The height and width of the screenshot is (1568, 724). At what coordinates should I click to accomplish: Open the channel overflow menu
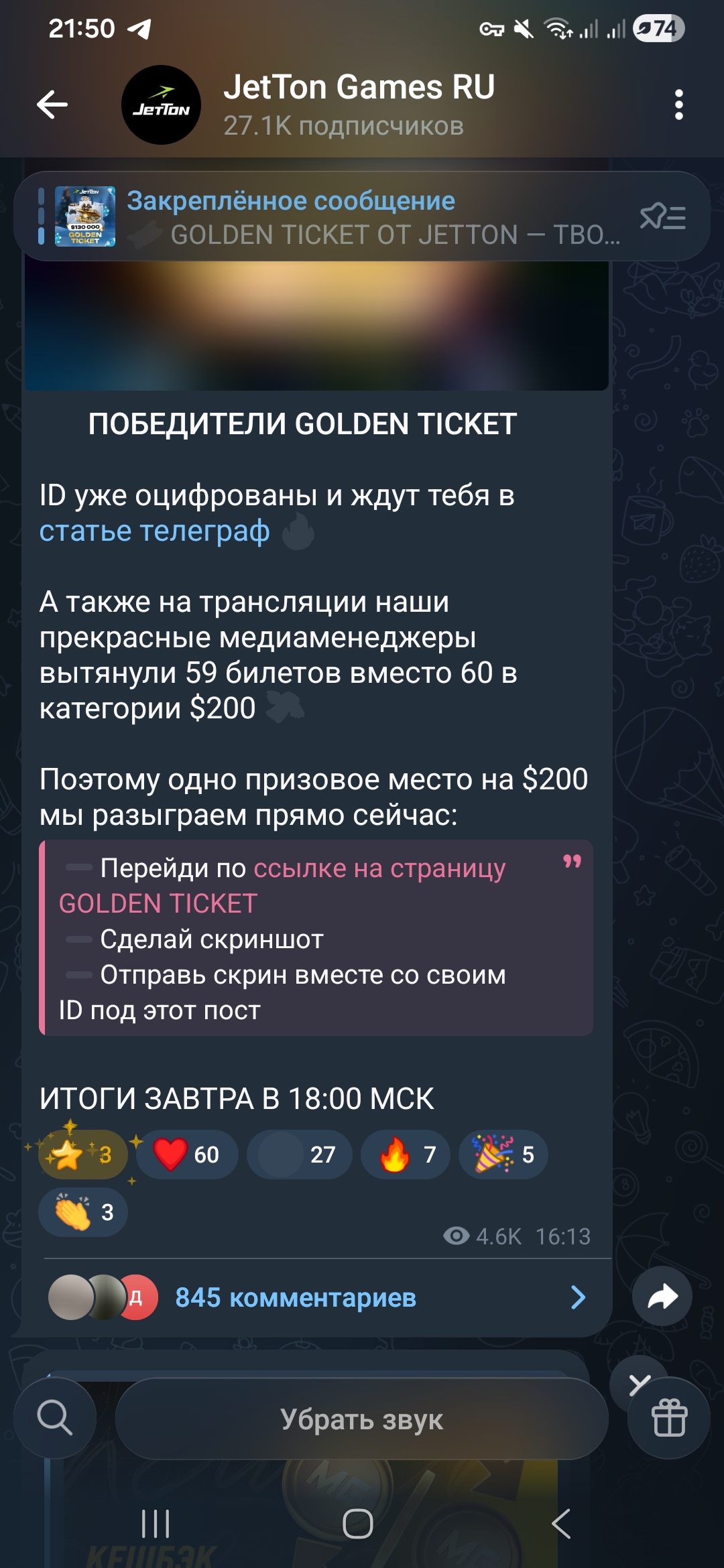coord(678,105)
